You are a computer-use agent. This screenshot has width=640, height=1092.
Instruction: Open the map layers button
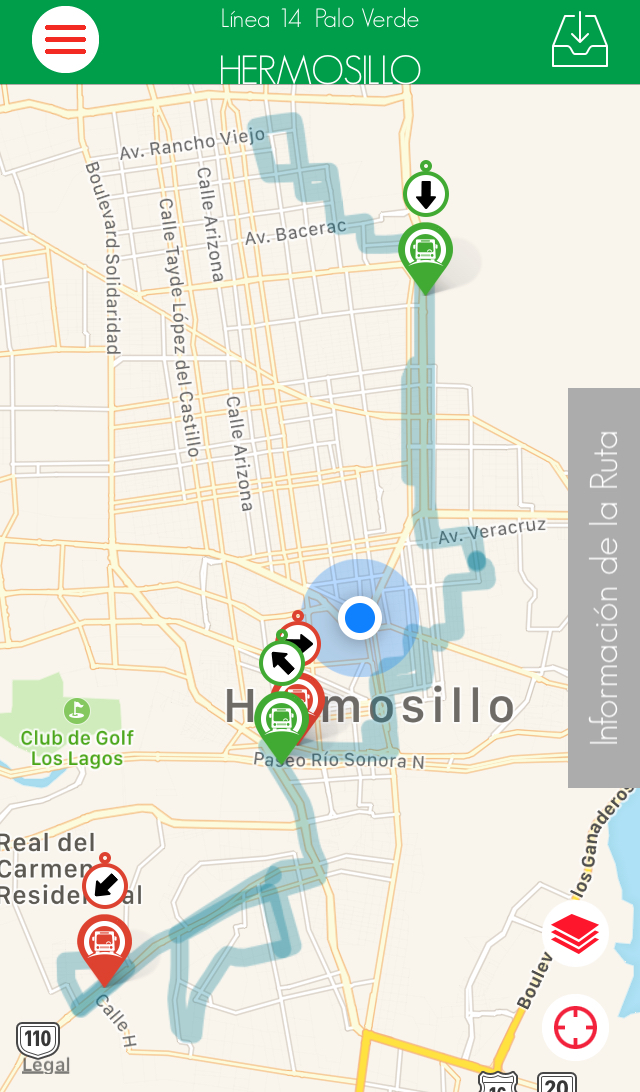[575, 935]
